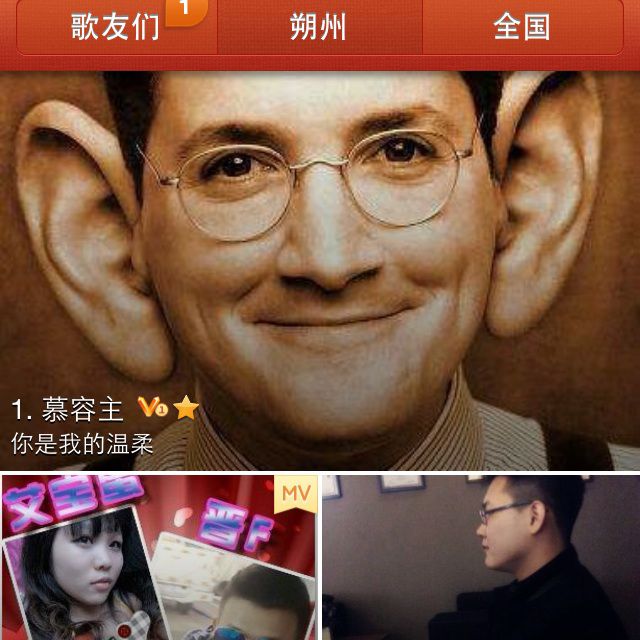Switch to the 歌友们 tab
This screenshot has height=640, width=640.
[x=115, y=27]
